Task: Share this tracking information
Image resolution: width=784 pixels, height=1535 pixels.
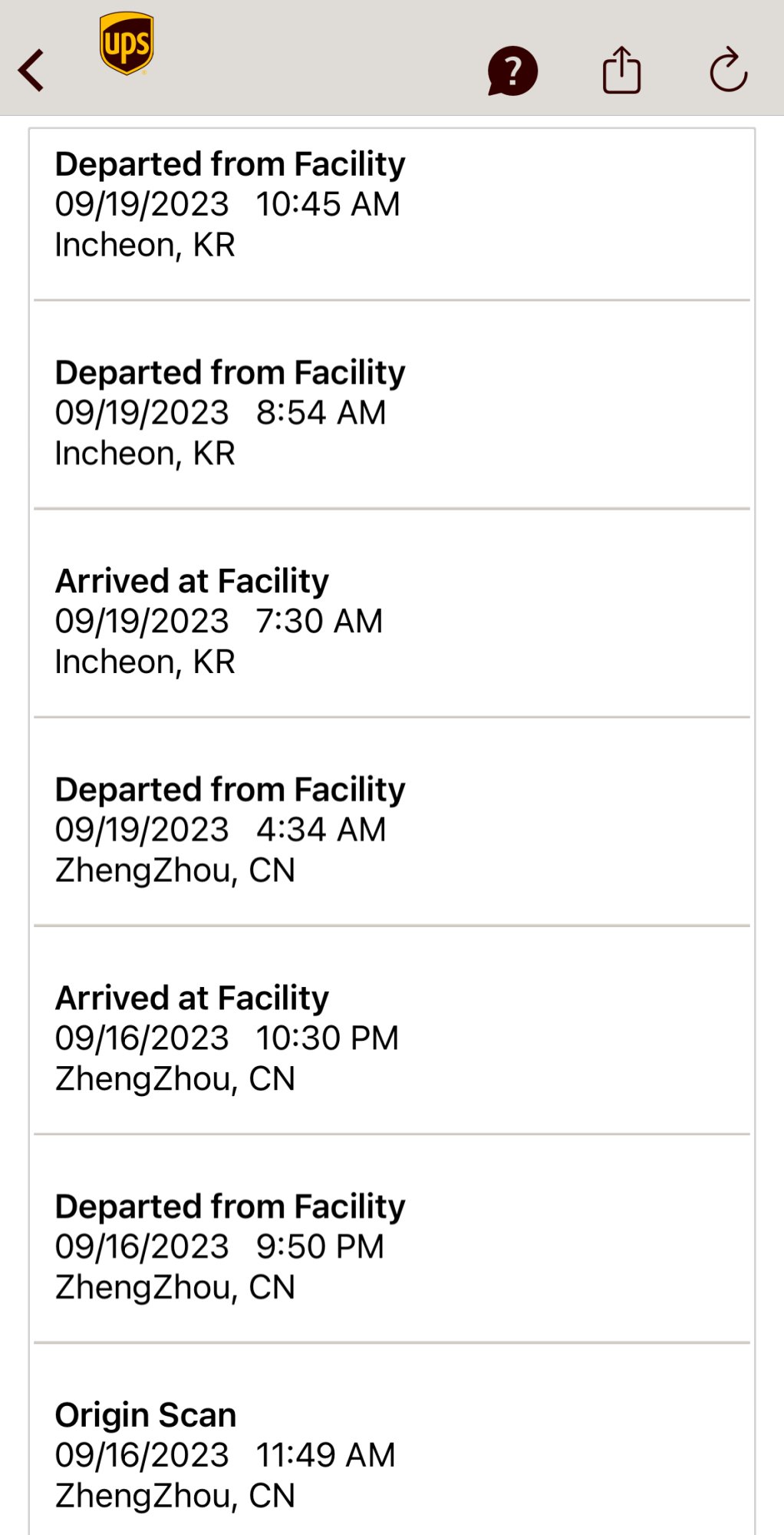Action: [621, 71]
